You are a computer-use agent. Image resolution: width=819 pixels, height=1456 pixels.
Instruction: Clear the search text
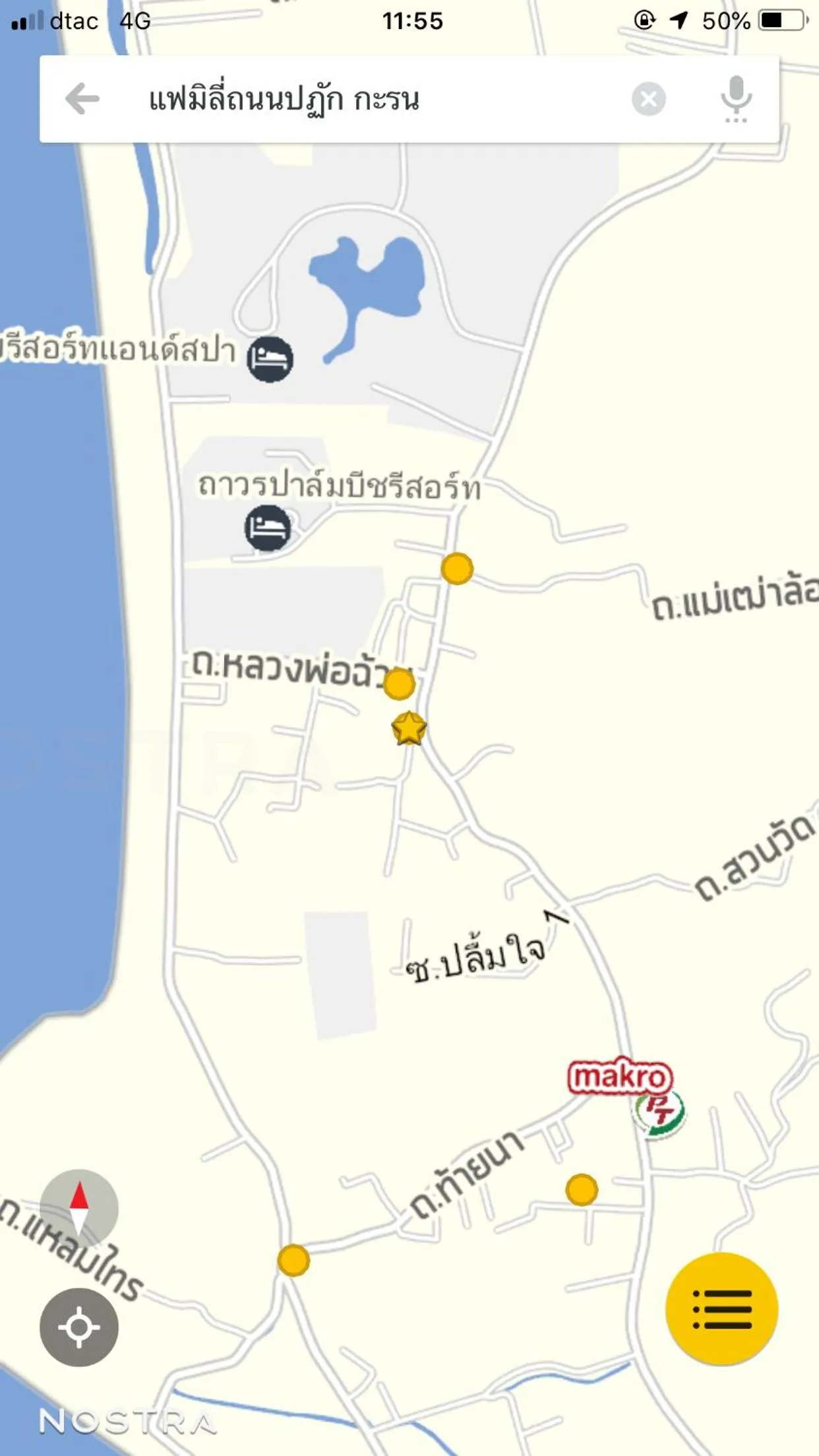coord(648,100)
